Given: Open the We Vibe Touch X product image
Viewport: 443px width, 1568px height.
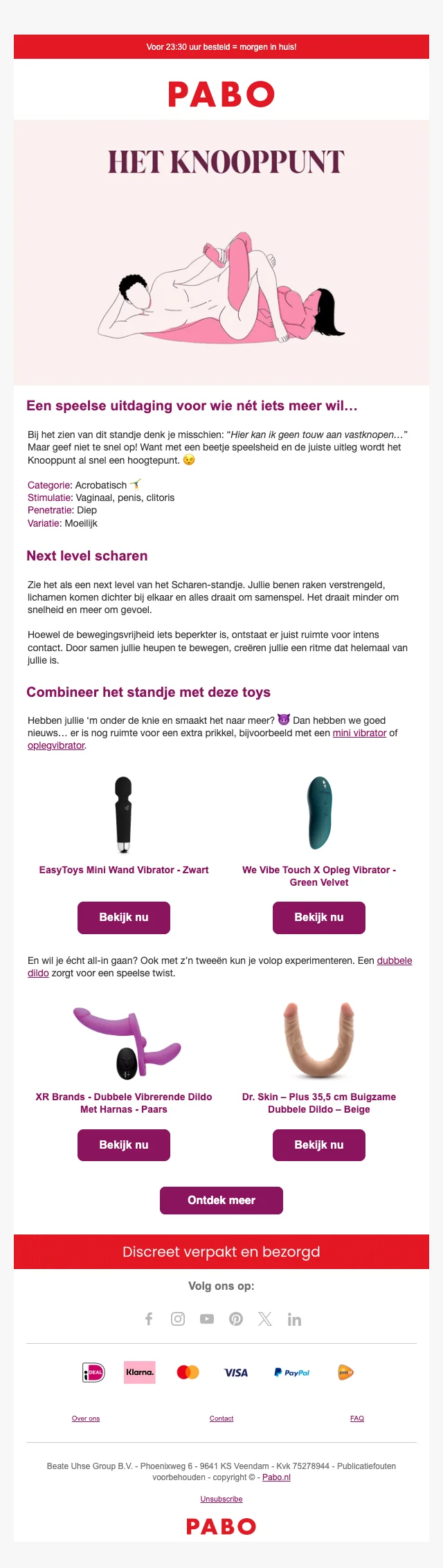Looking at the screenshot, I should coord(319,813).
